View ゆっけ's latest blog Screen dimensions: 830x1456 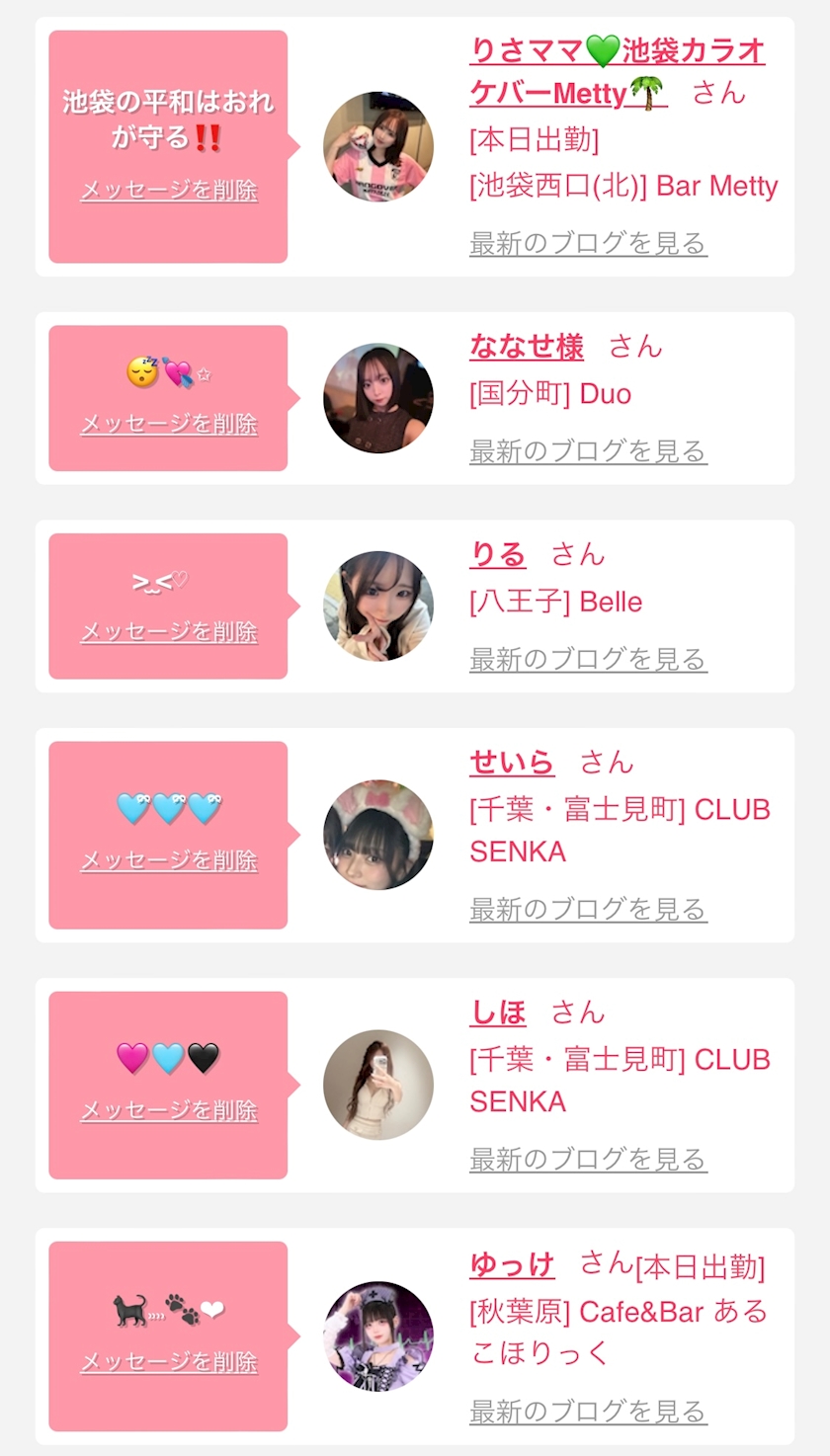tap(588, 1411)
